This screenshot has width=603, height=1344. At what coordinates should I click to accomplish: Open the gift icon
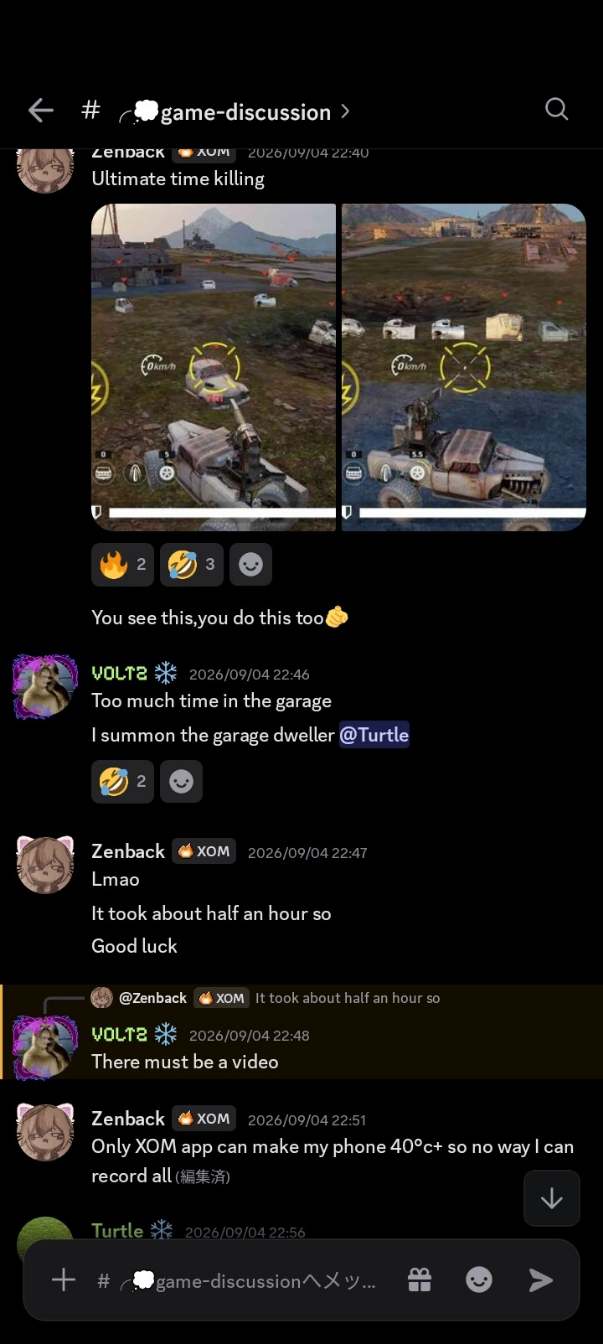419,1280
